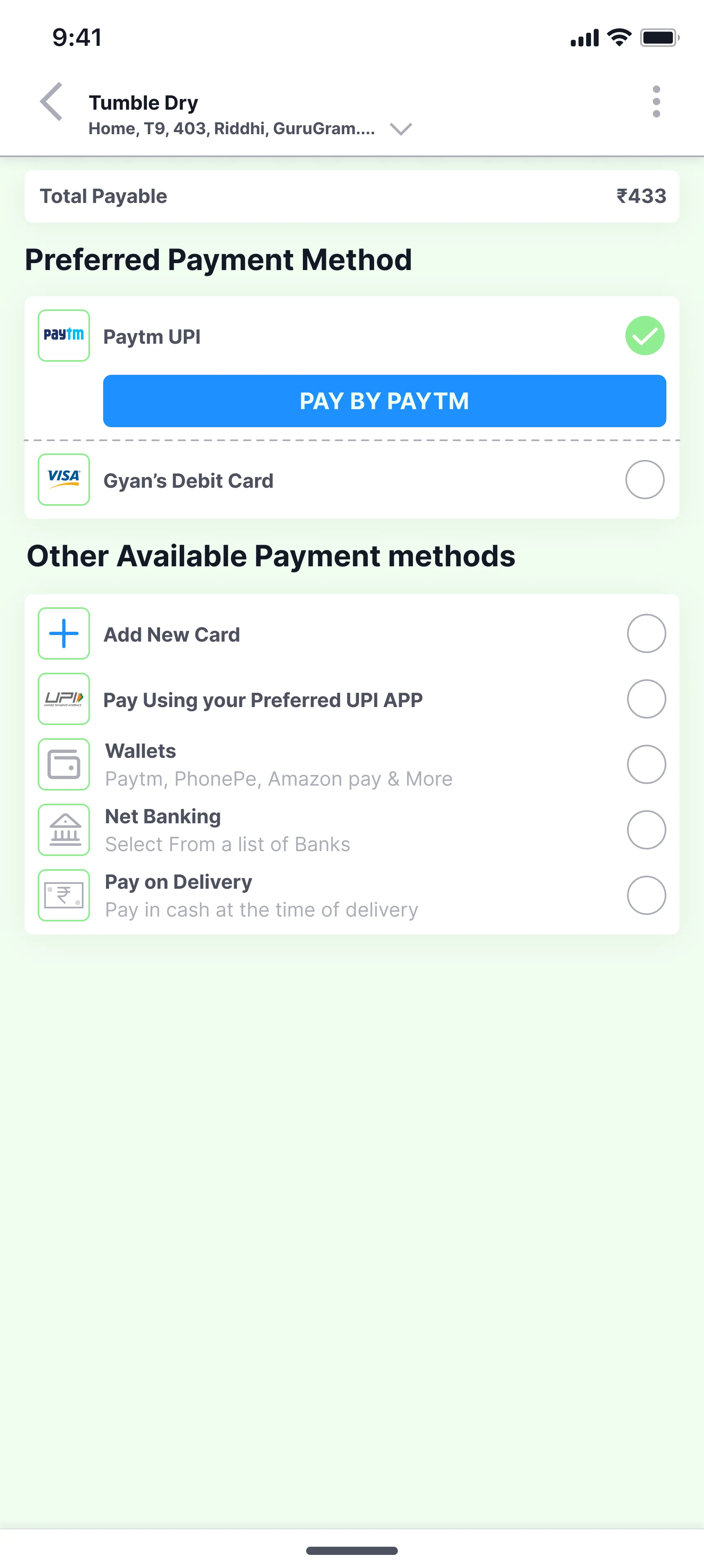704x1568 pixels.
Task: Choose Pay on Delivery option
Action: point(645,895)
